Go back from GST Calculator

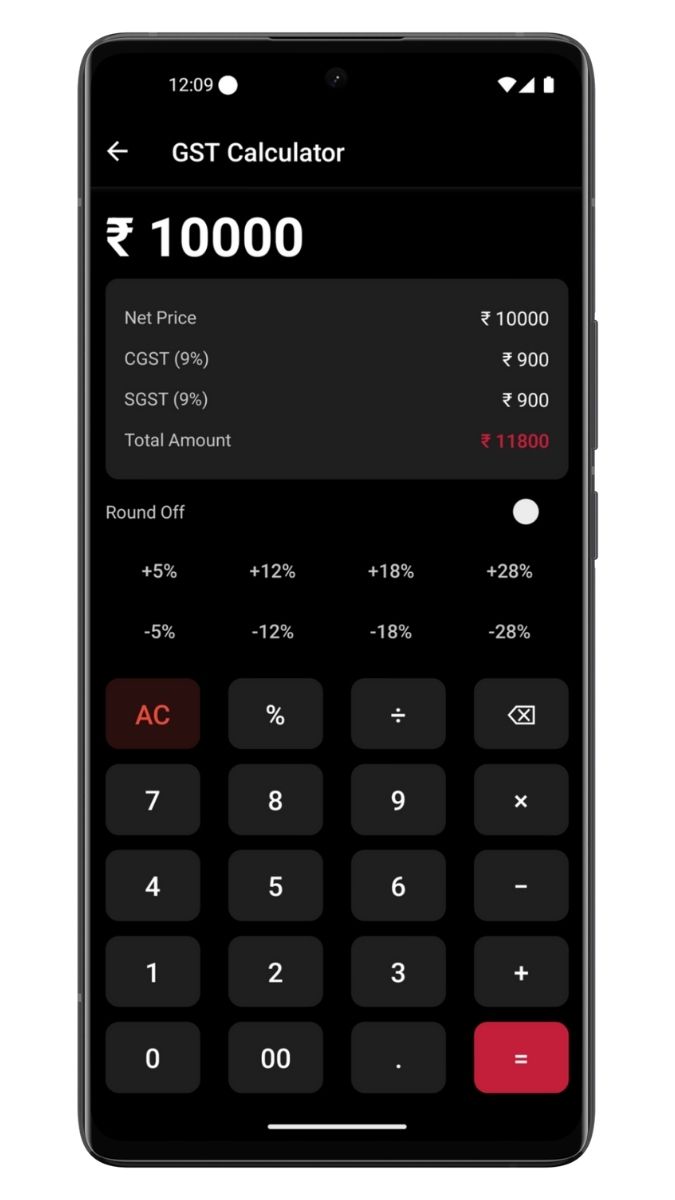tap(118, 152)
